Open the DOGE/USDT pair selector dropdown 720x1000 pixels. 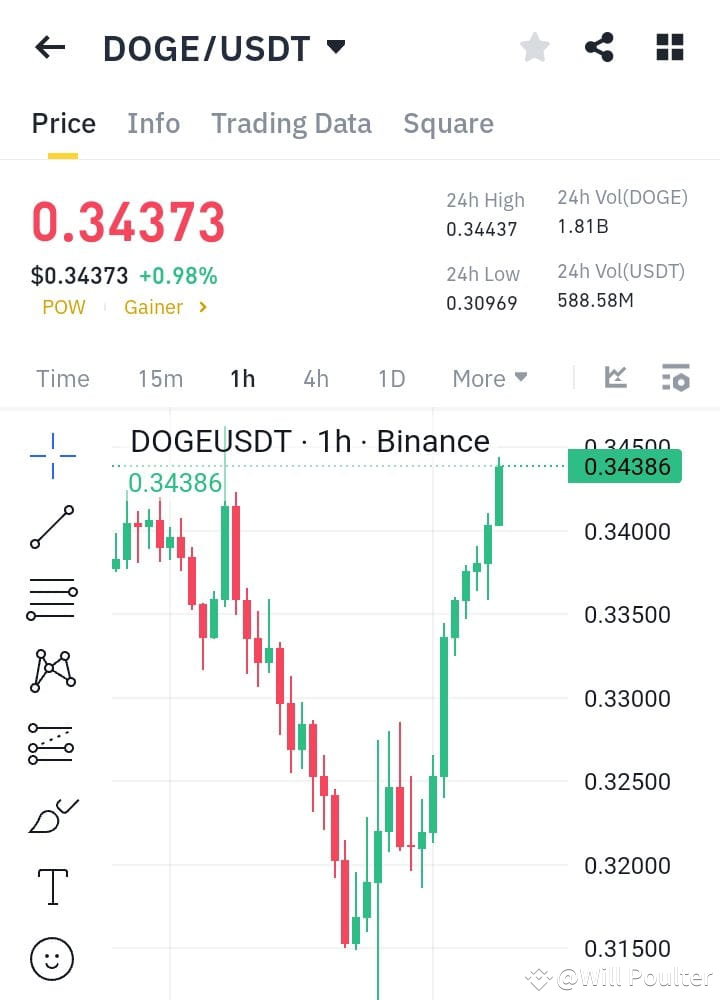click(x=335, y=46)
